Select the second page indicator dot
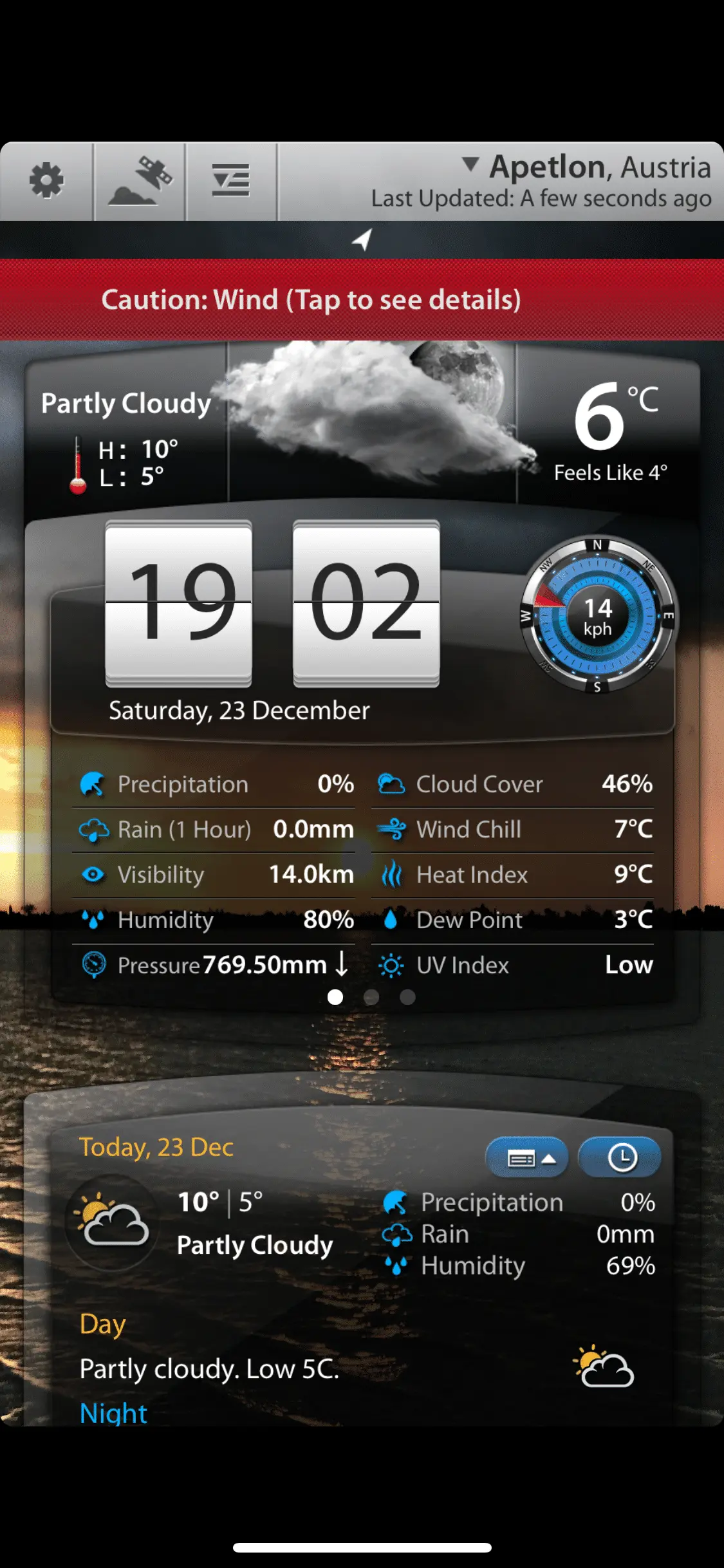The image size is (724, 1568). tap(371, 997)
